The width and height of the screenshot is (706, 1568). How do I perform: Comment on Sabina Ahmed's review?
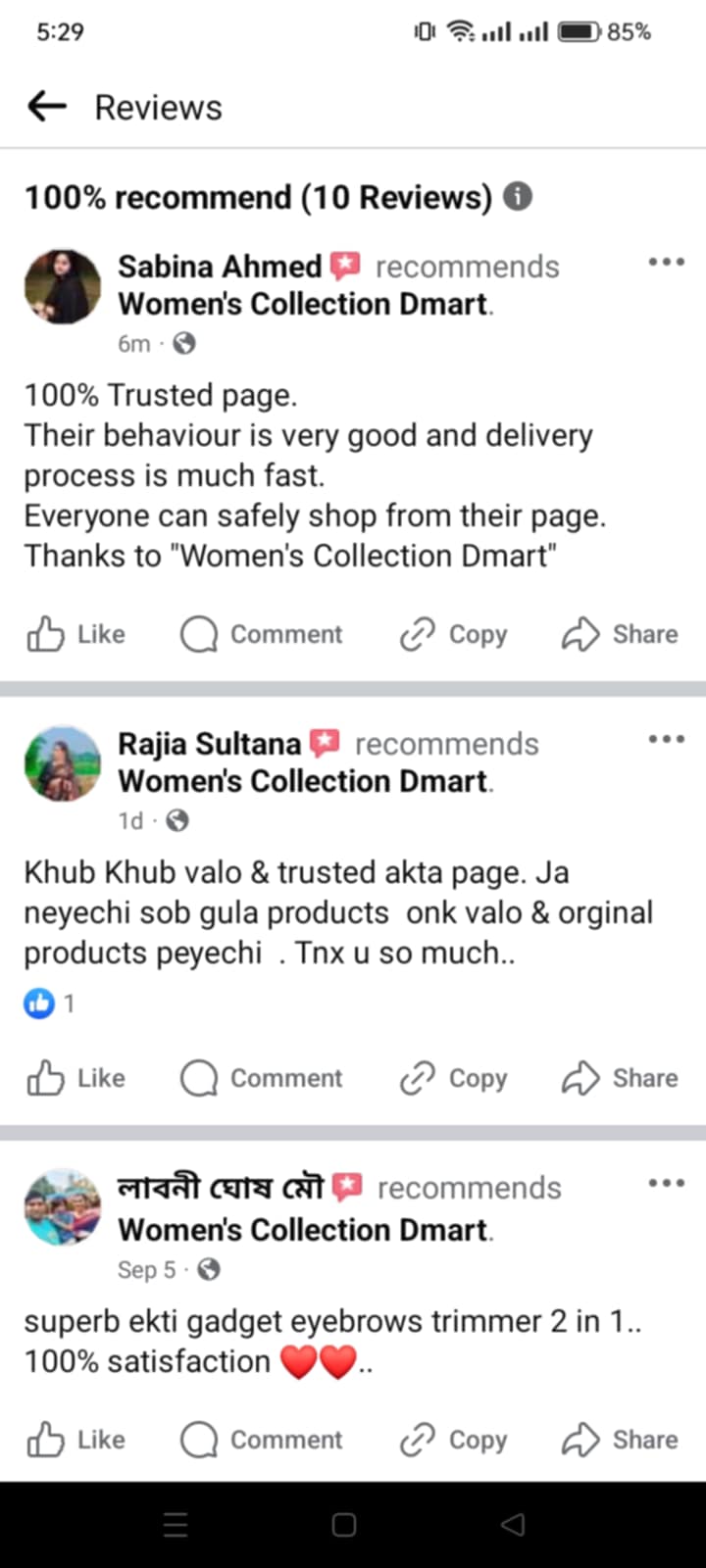(x=262, y=634)
